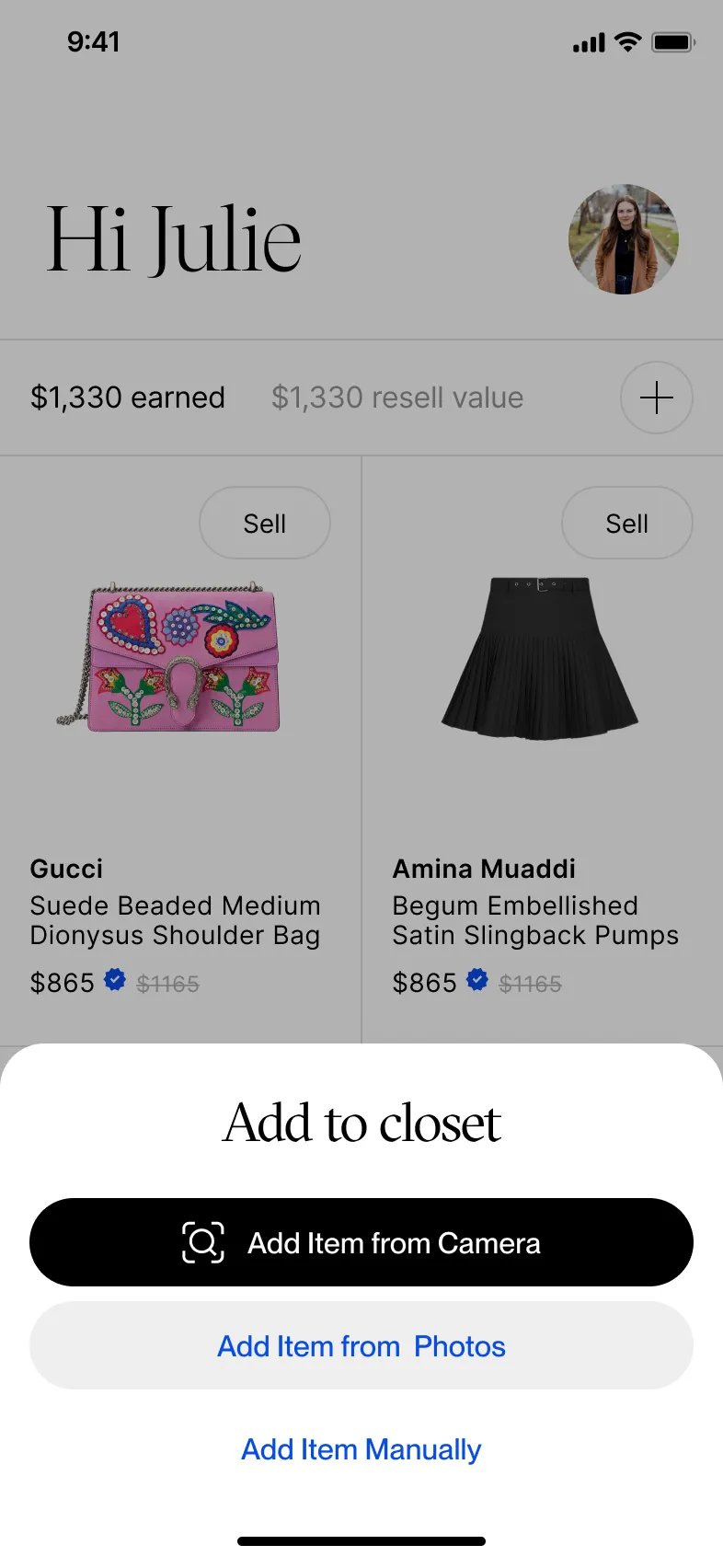Open Julie's profile picture
This screenshot has width=723, height=1568.
(624, 239)
